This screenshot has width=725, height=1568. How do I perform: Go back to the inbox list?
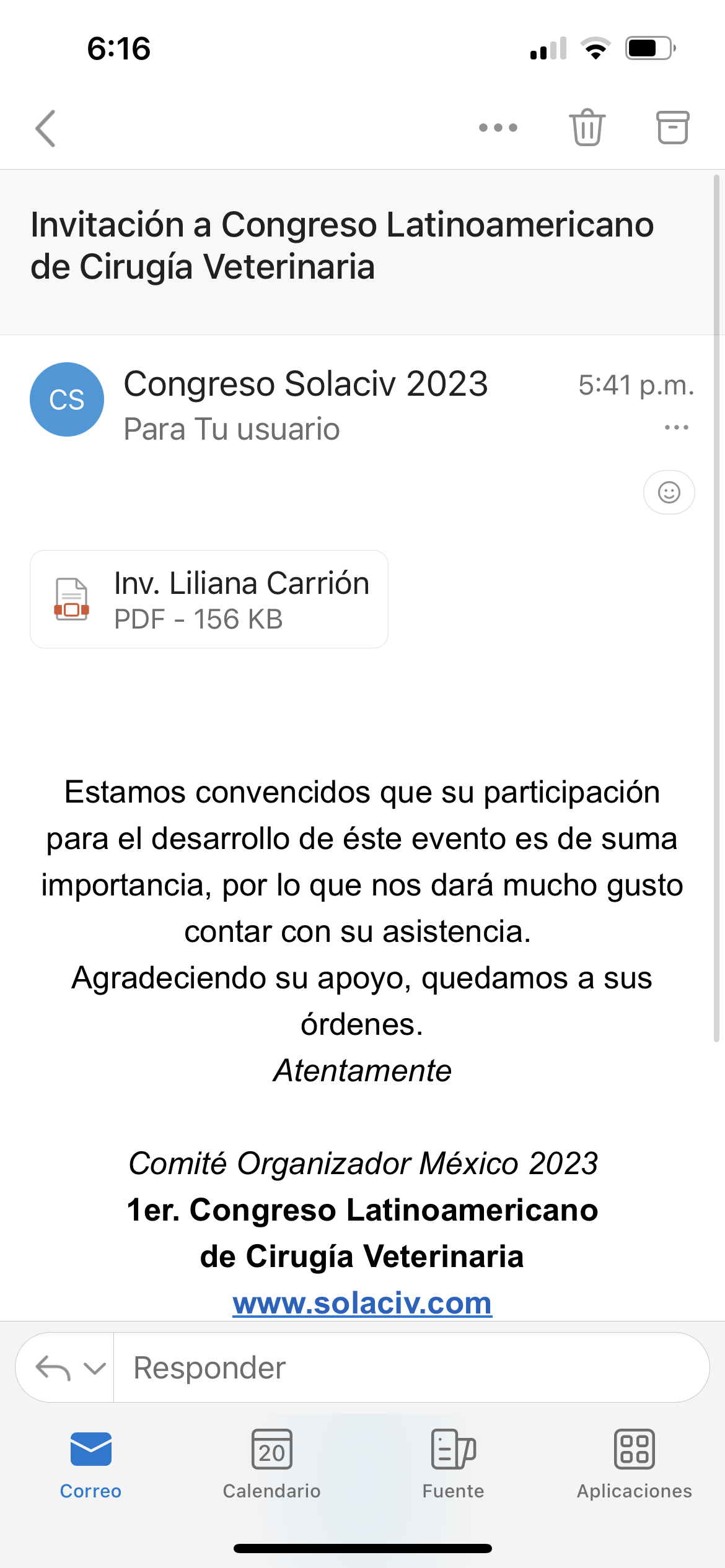(x=46, y=128)
